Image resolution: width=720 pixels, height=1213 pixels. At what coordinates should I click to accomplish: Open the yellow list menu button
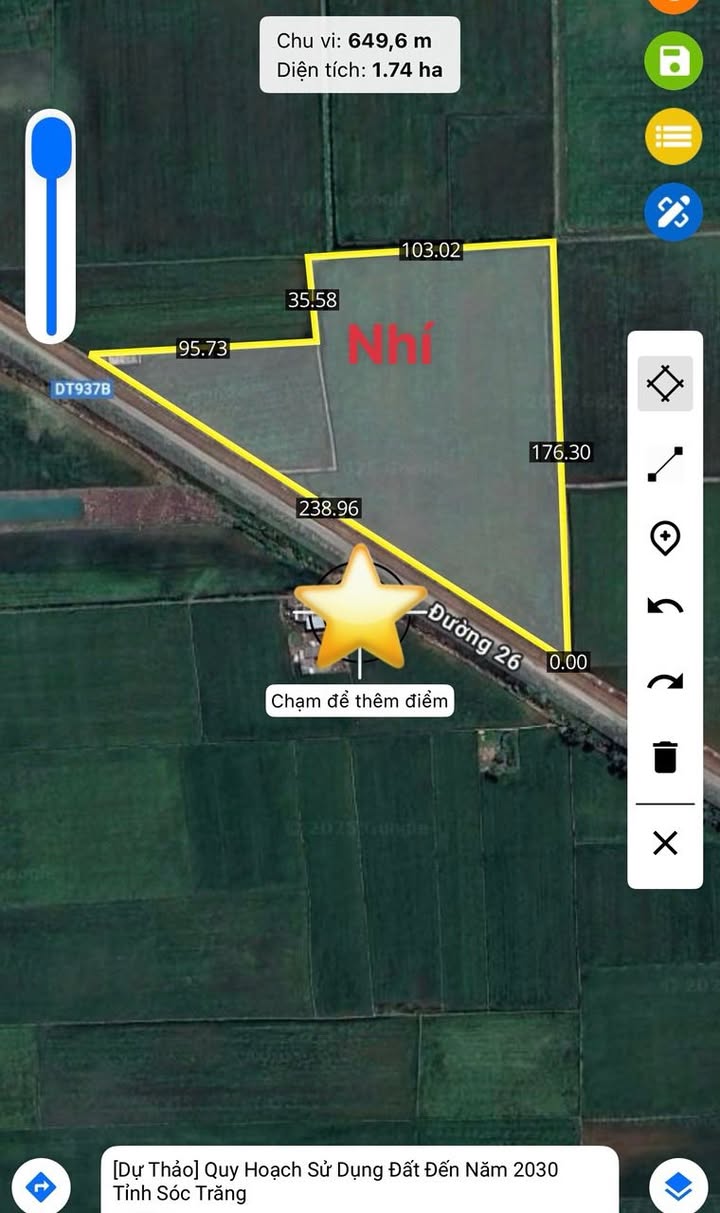point(674,136)
